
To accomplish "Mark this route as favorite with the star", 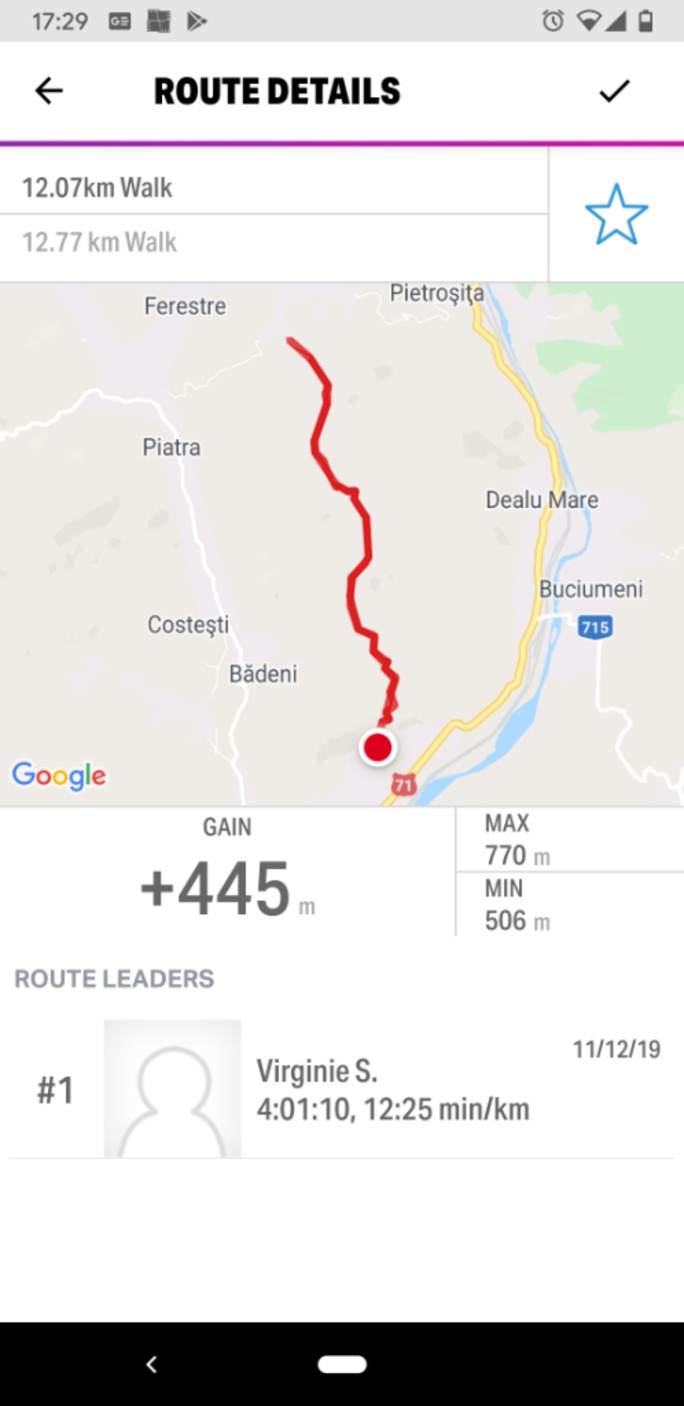I will point(616,214).
